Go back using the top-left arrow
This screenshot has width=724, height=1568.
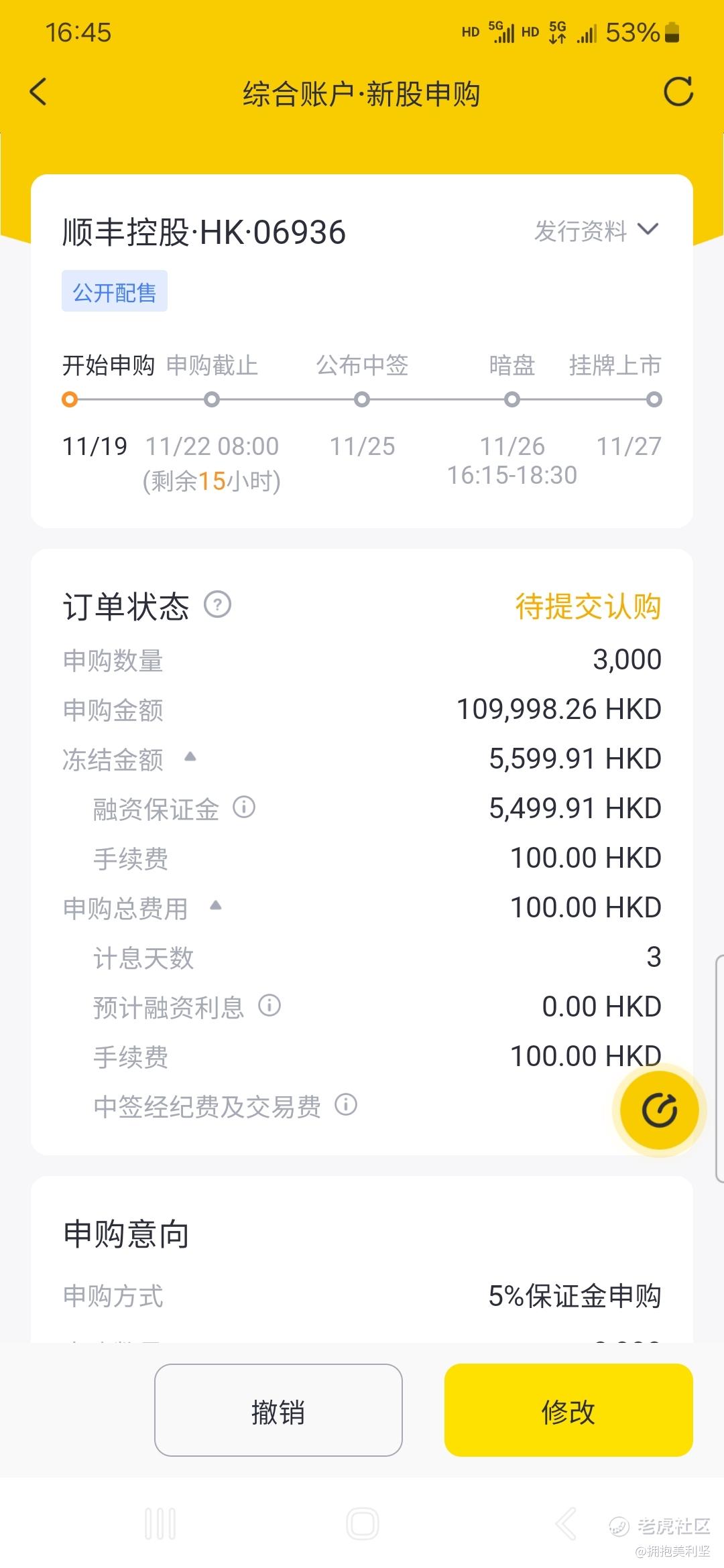coord(39,92)
